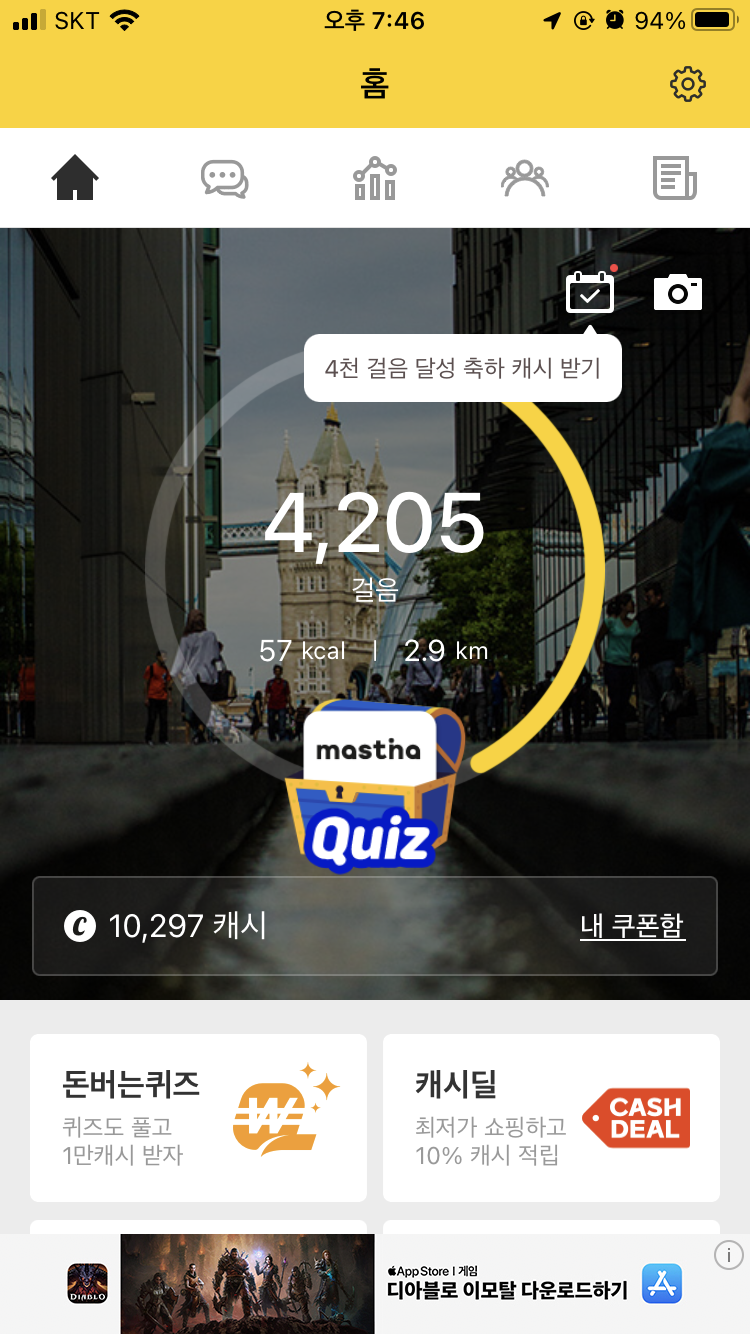Open the 돈버는퀴즈 card
Viewport: 750px width, 1334px height.
(198, 1117)
